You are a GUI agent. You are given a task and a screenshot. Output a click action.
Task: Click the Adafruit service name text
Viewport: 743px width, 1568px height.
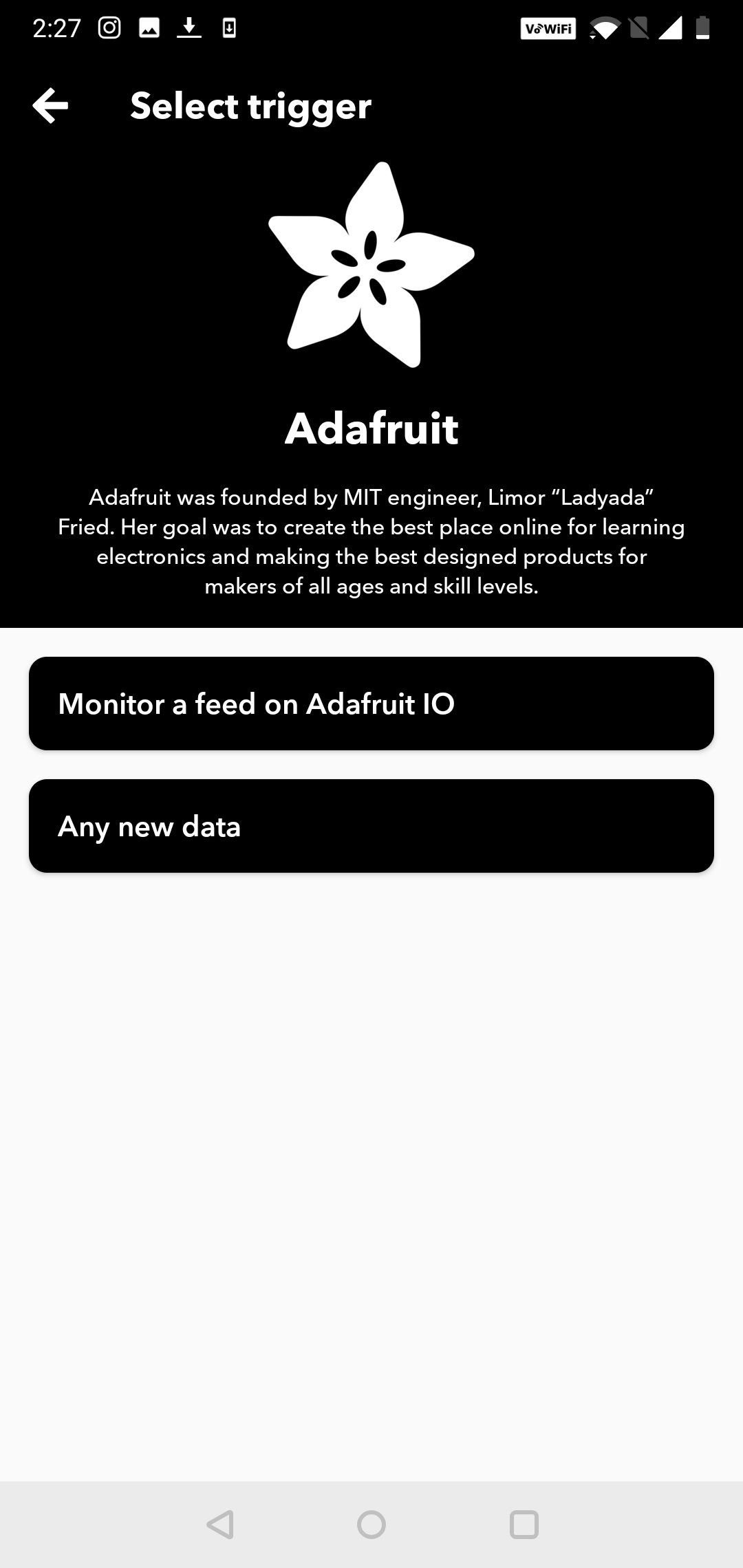371,428
